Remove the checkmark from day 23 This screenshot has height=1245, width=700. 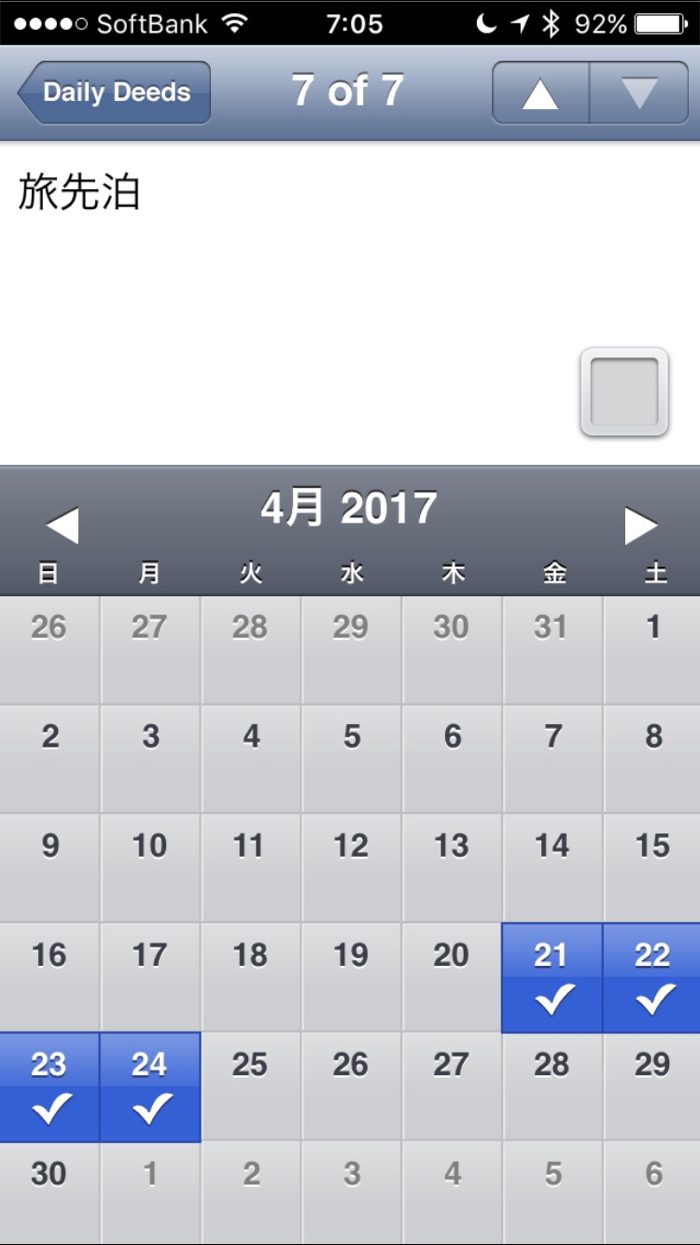click(x=49, y=1086)
